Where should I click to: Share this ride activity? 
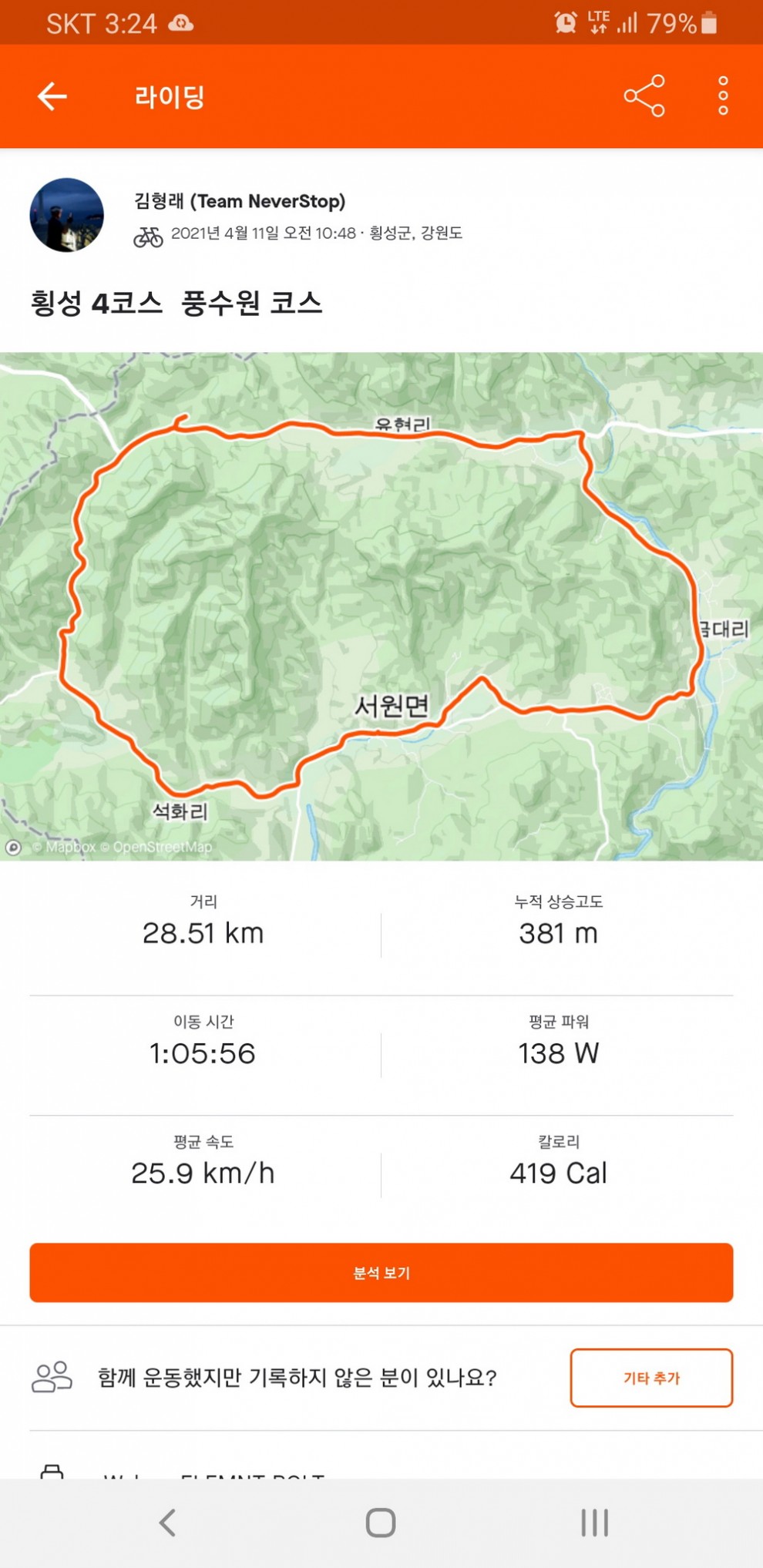pos(644,96)
